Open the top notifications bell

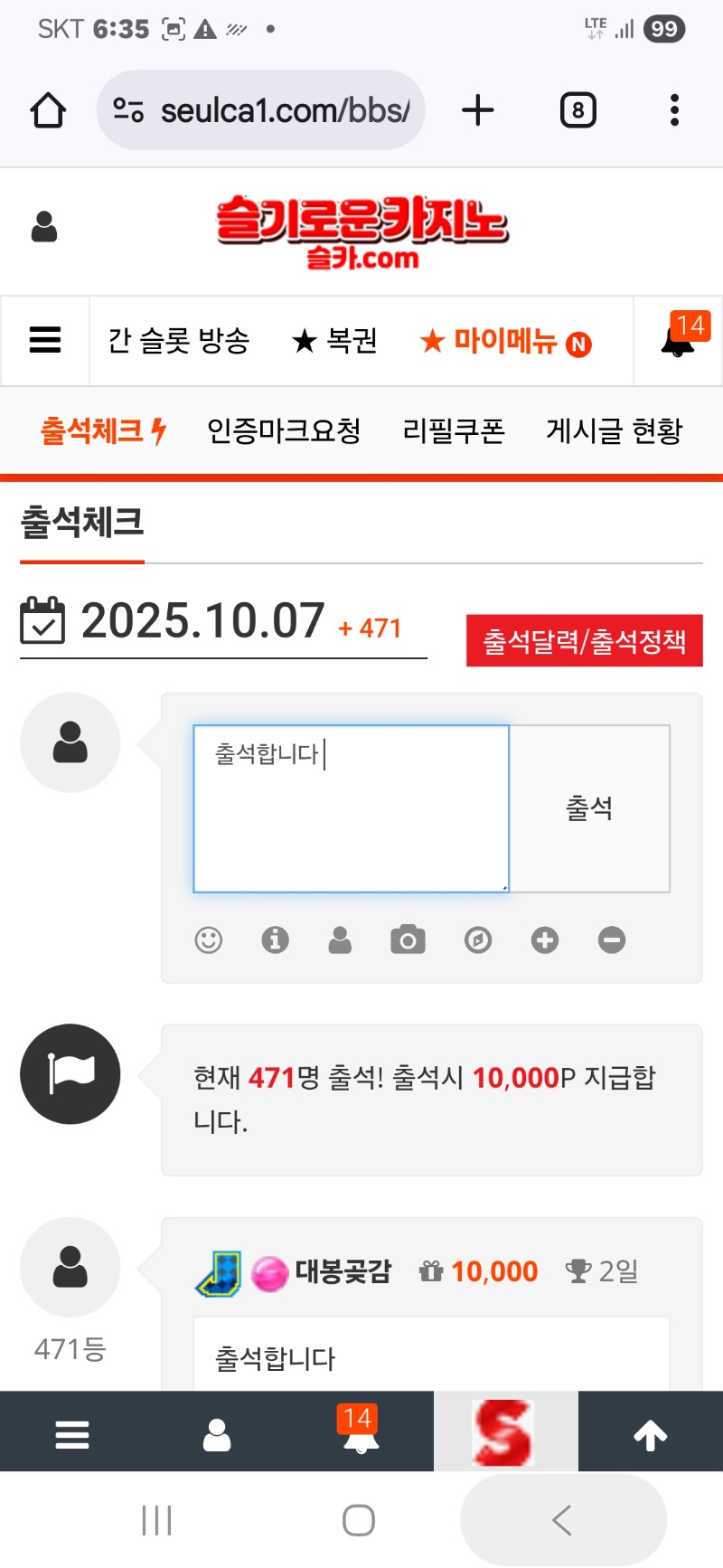coord(680,339)
